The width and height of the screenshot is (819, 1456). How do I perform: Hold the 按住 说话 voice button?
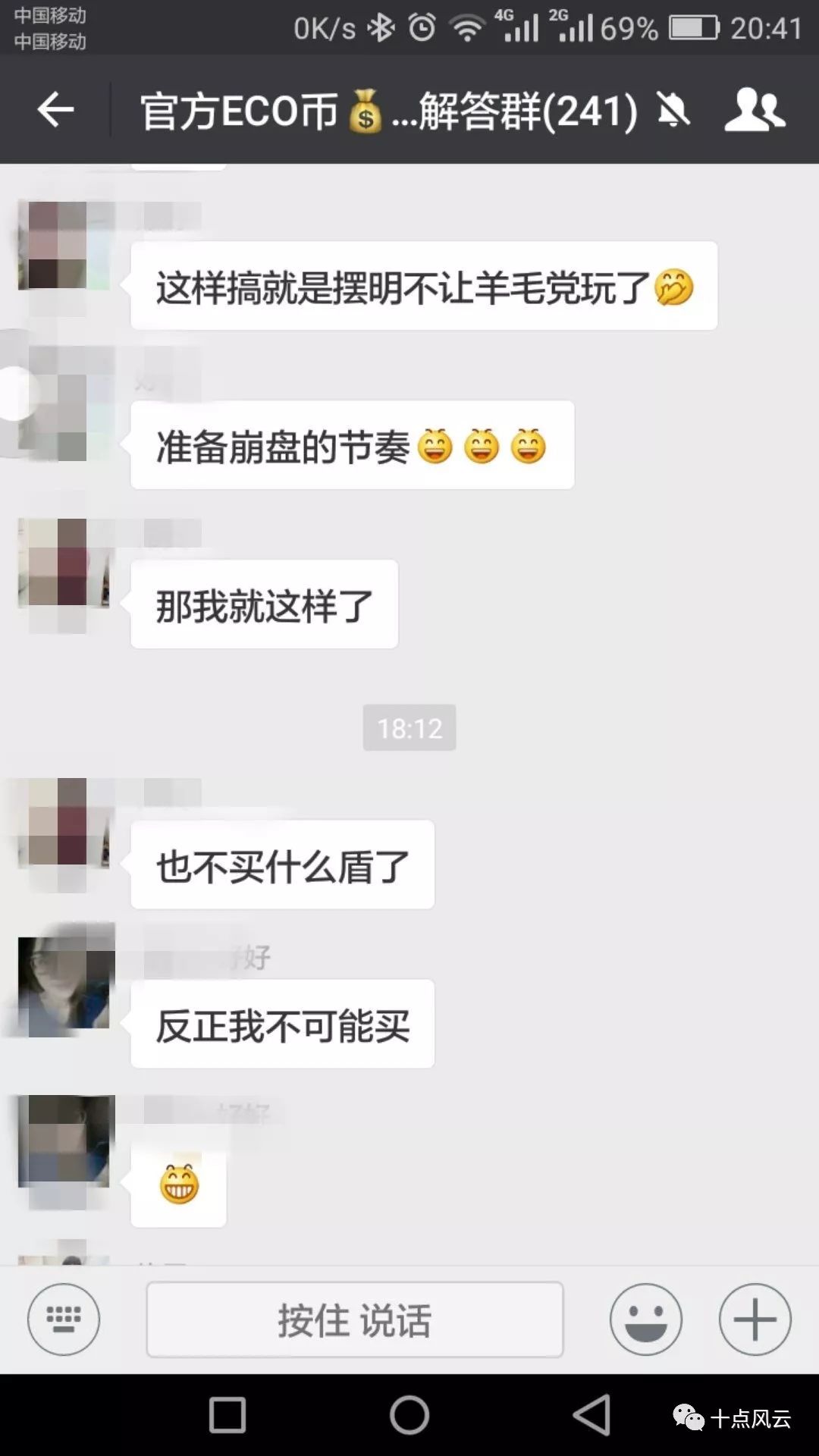click(x=354, y=1319)
